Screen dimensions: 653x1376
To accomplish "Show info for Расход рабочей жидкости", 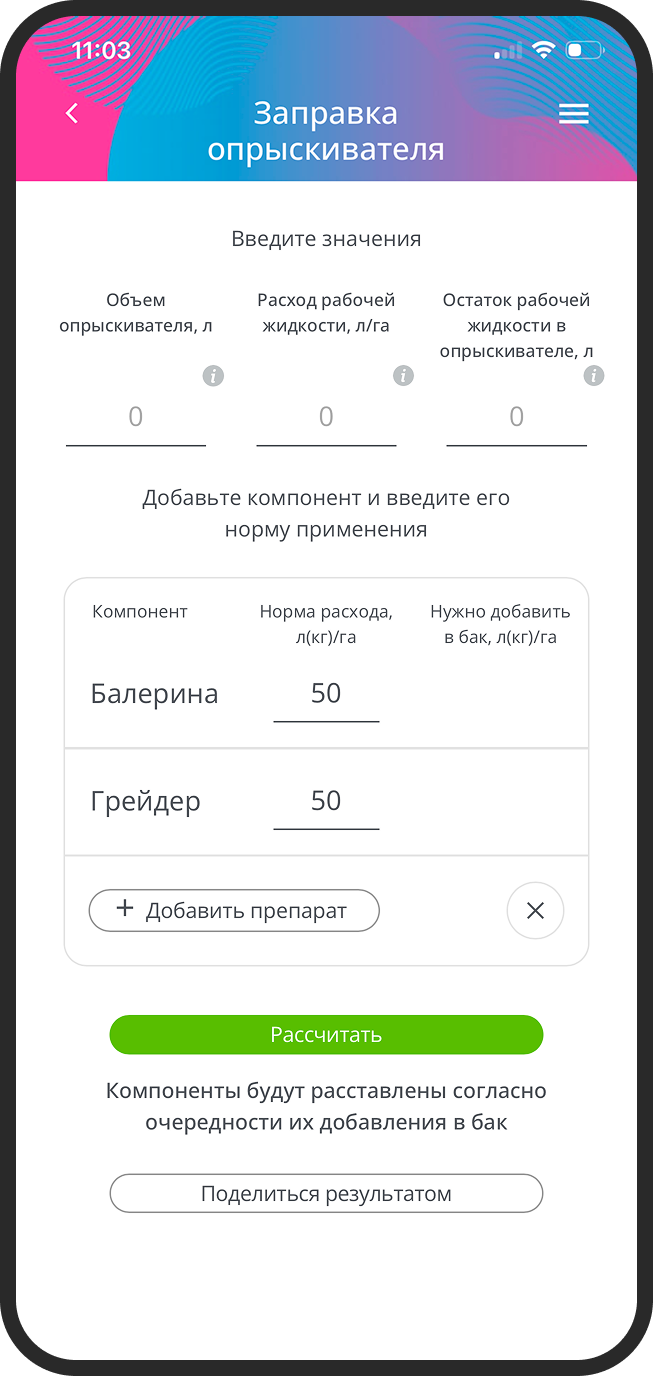I will (x=403, y=376).
